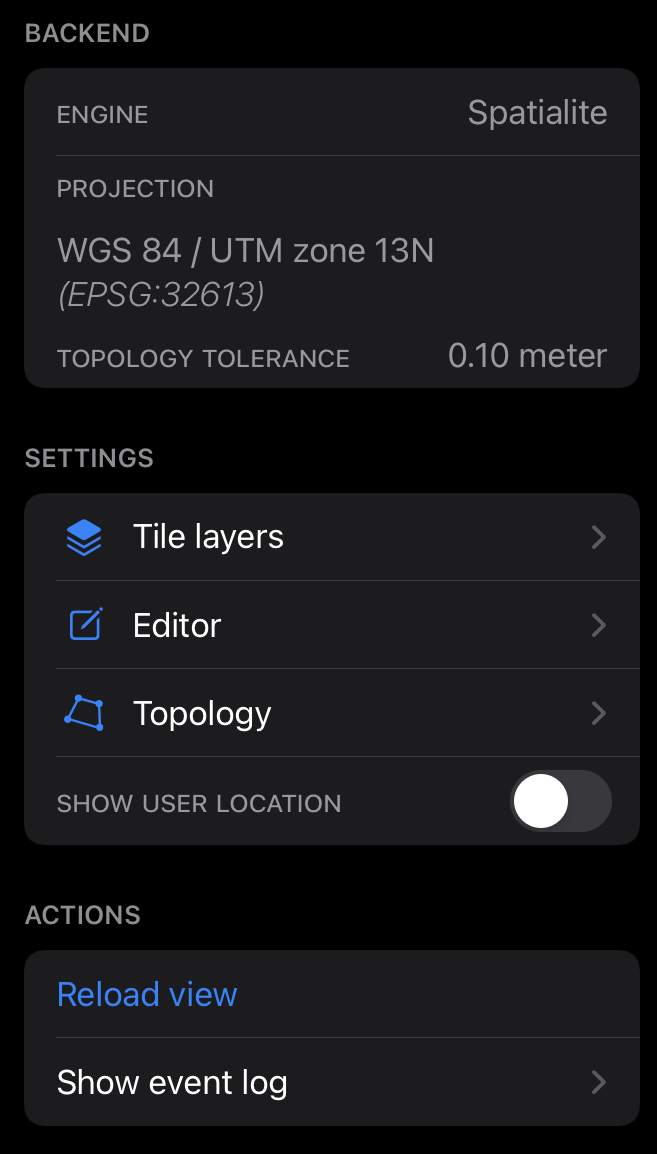Screen dimensions: 657x1154
Task: Open the Editor settings row
Action: point(330,625)
